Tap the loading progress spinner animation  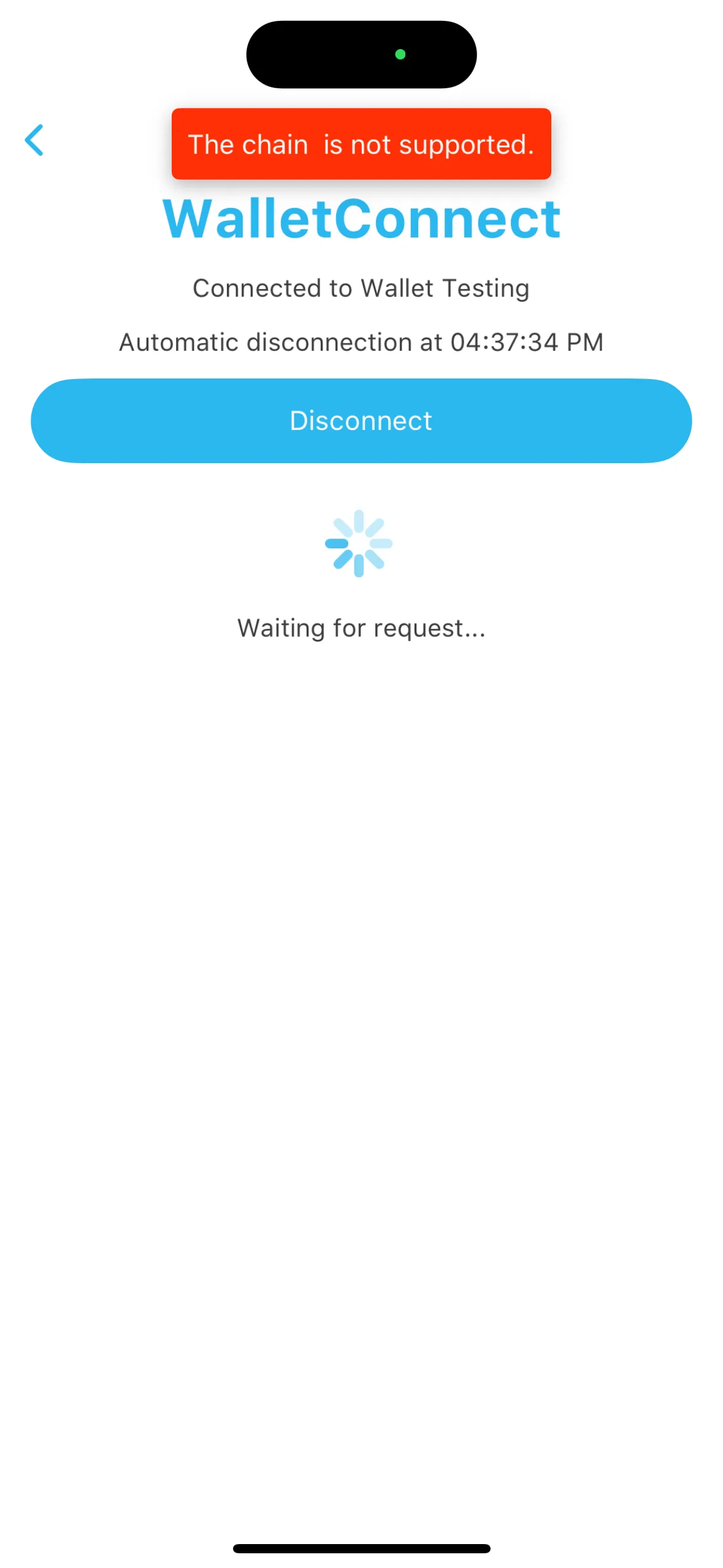(361, 545)
